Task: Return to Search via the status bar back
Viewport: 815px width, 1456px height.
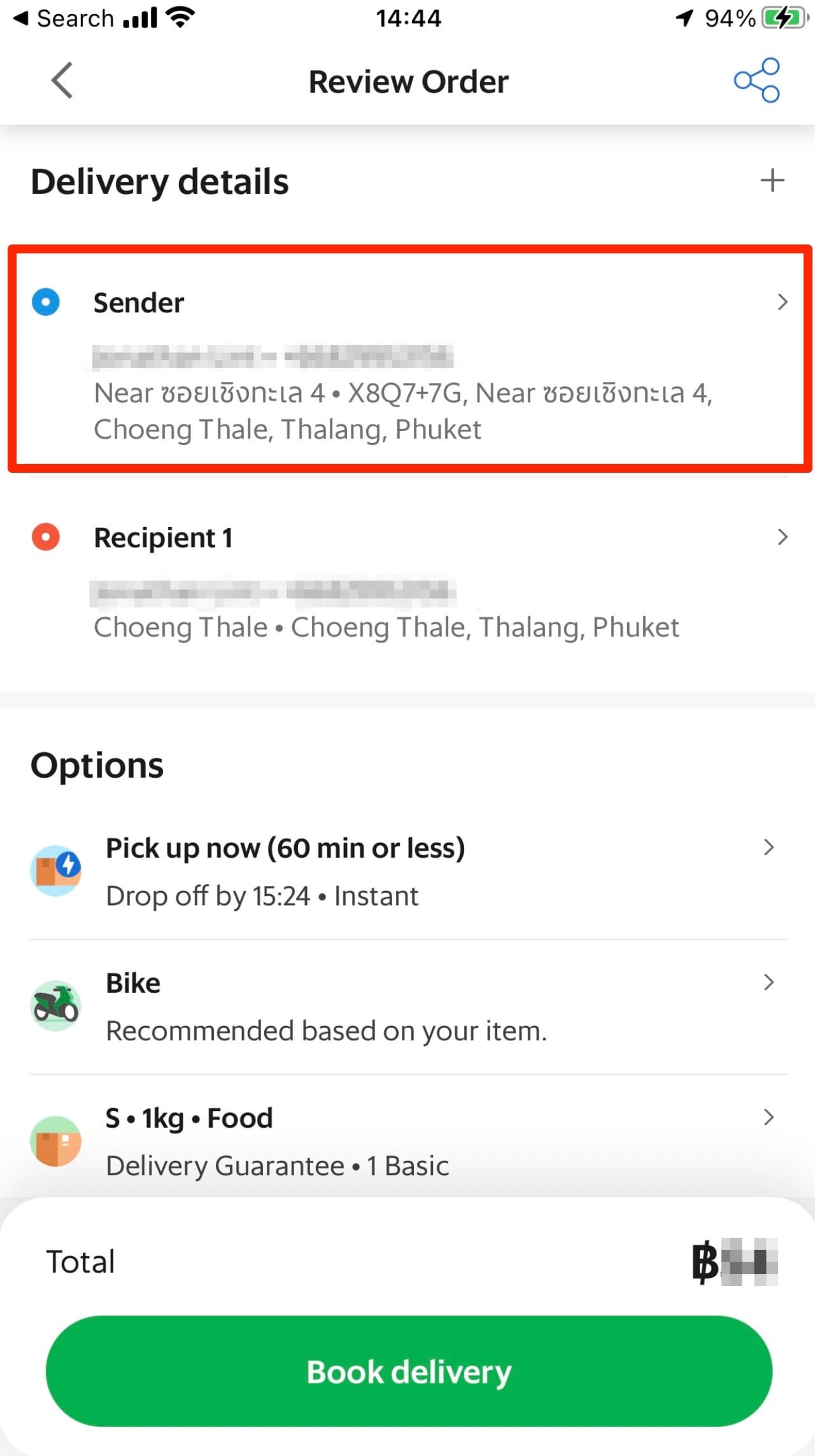Action: [x=64, y=18]
